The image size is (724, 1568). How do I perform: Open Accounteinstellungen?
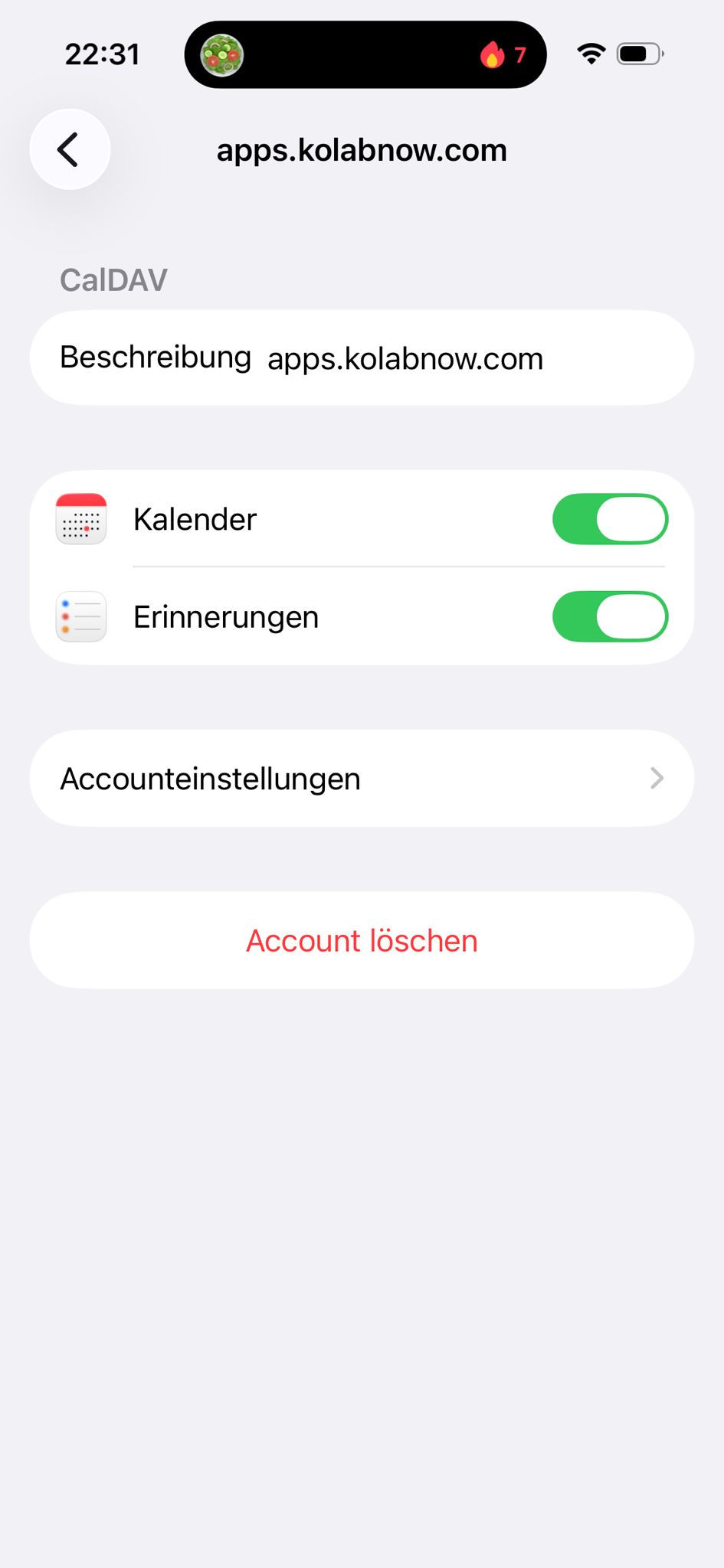pos(362,779)
